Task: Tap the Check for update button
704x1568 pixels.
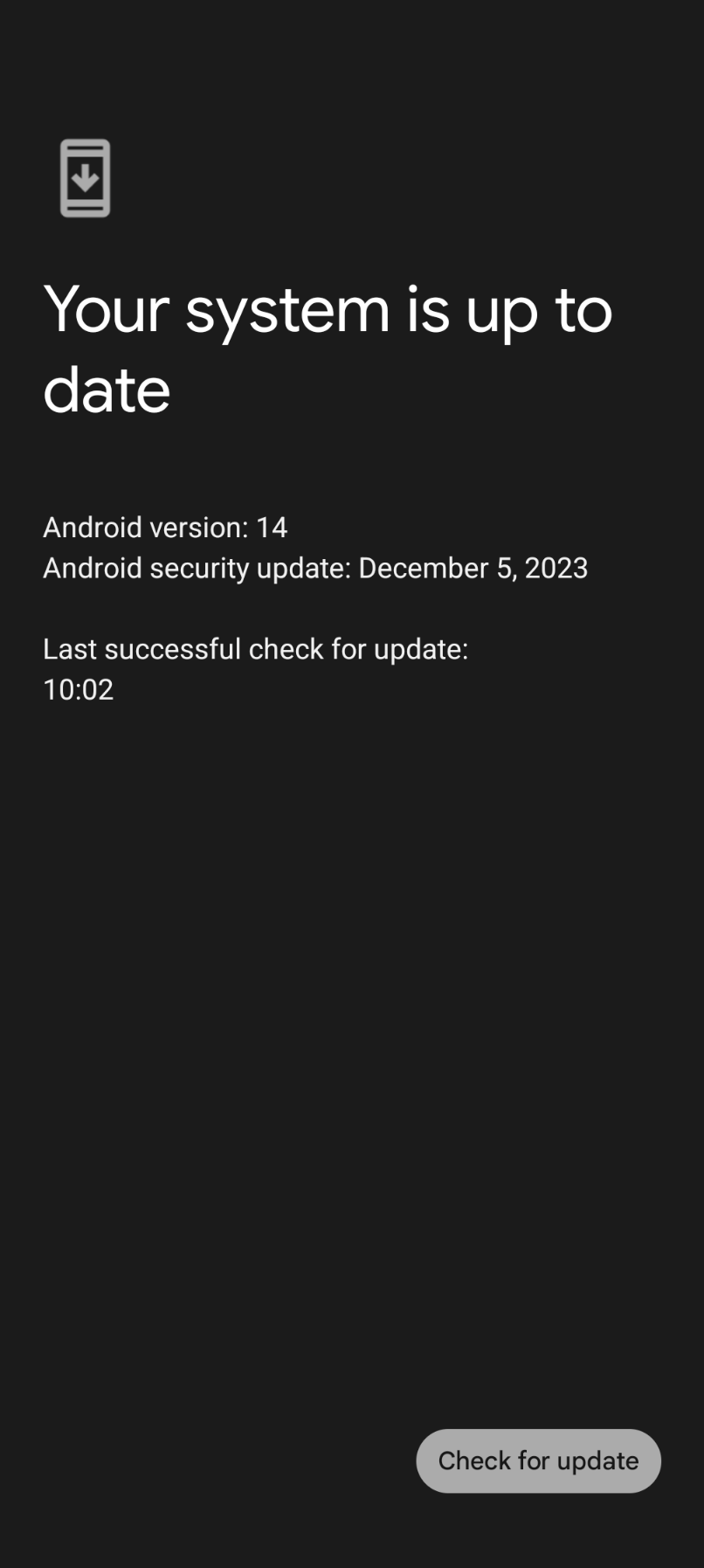Action: click(538, 1461)
